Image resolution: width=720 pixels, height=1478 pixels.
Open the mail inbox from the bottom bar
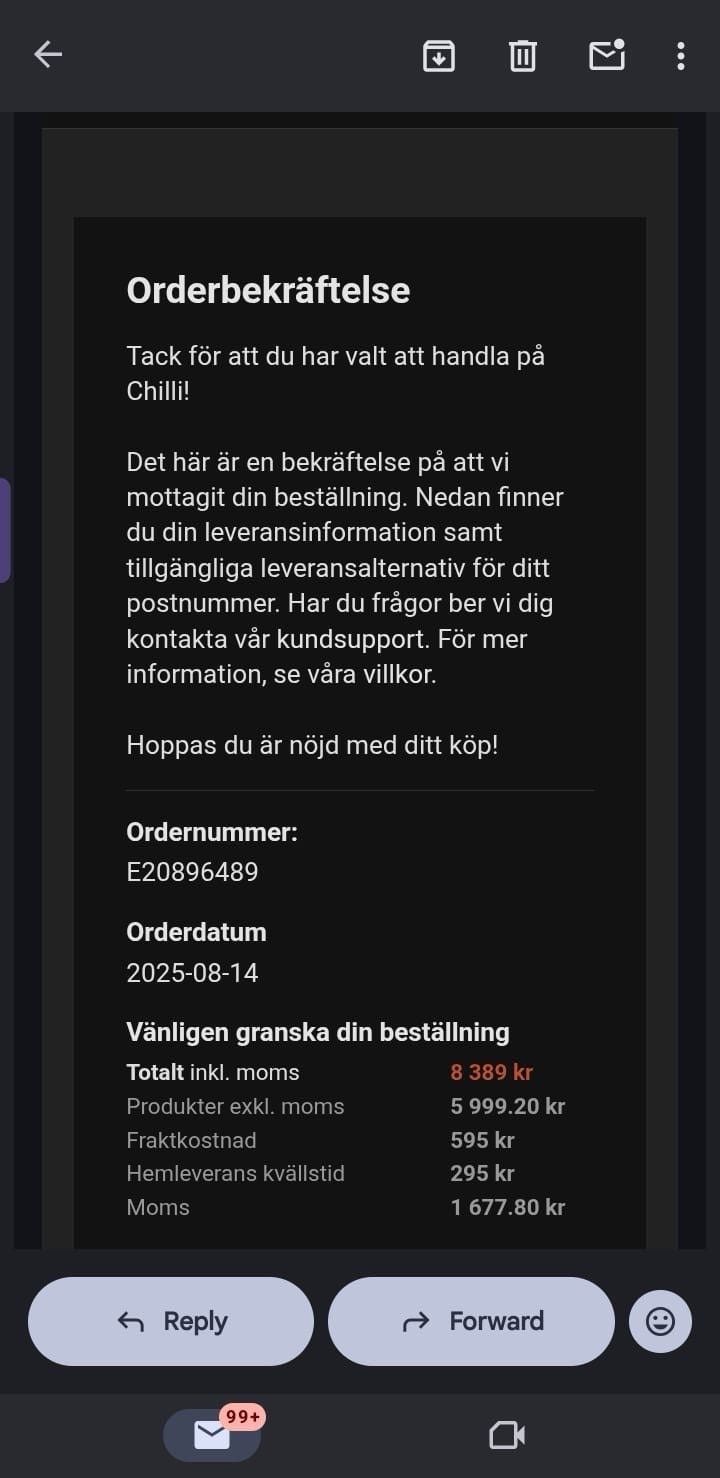coord(211,1434)
